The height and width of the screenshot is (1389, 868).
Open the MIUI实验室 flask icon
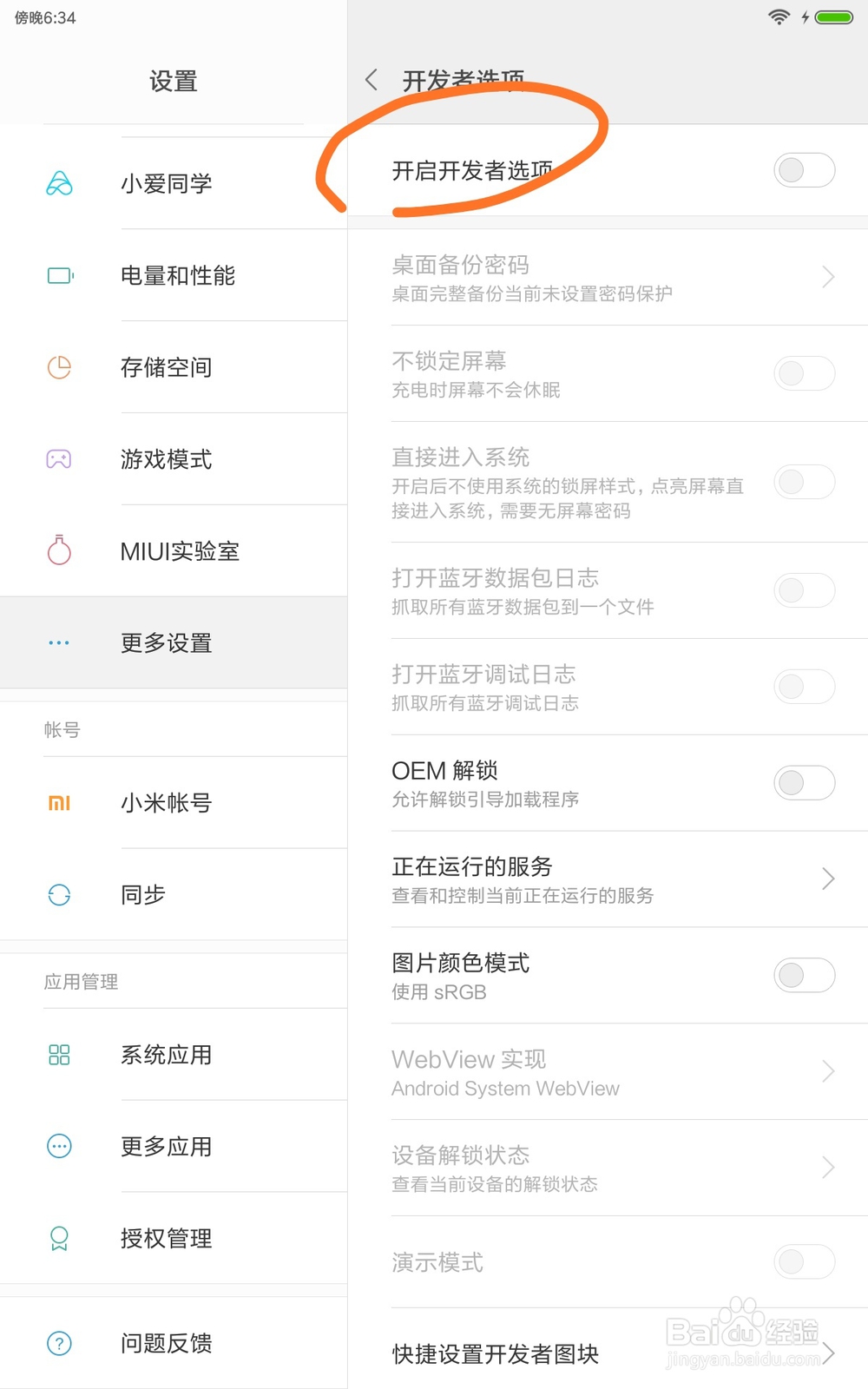click(x=58, y=551)
